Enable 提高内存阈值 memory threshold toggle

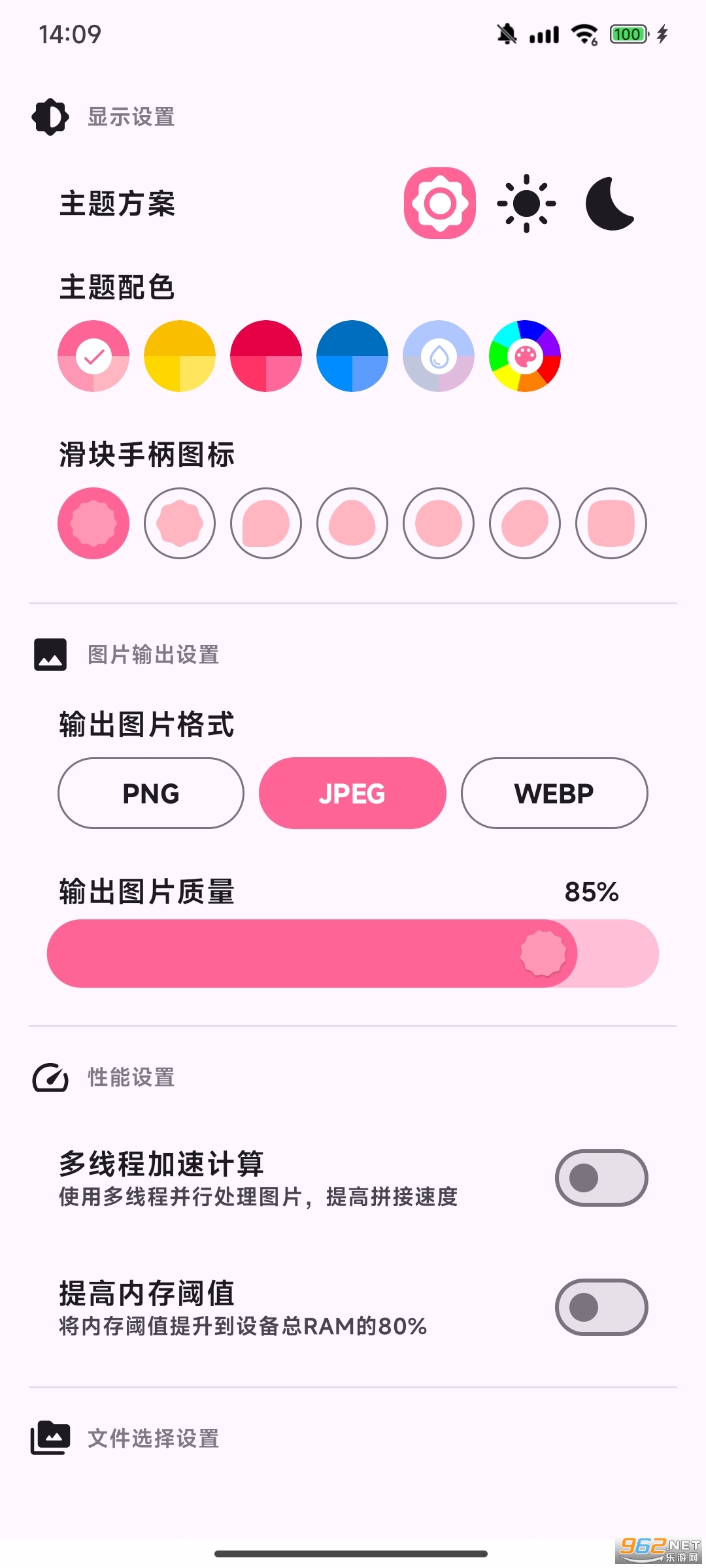[x=601, y=1307]
